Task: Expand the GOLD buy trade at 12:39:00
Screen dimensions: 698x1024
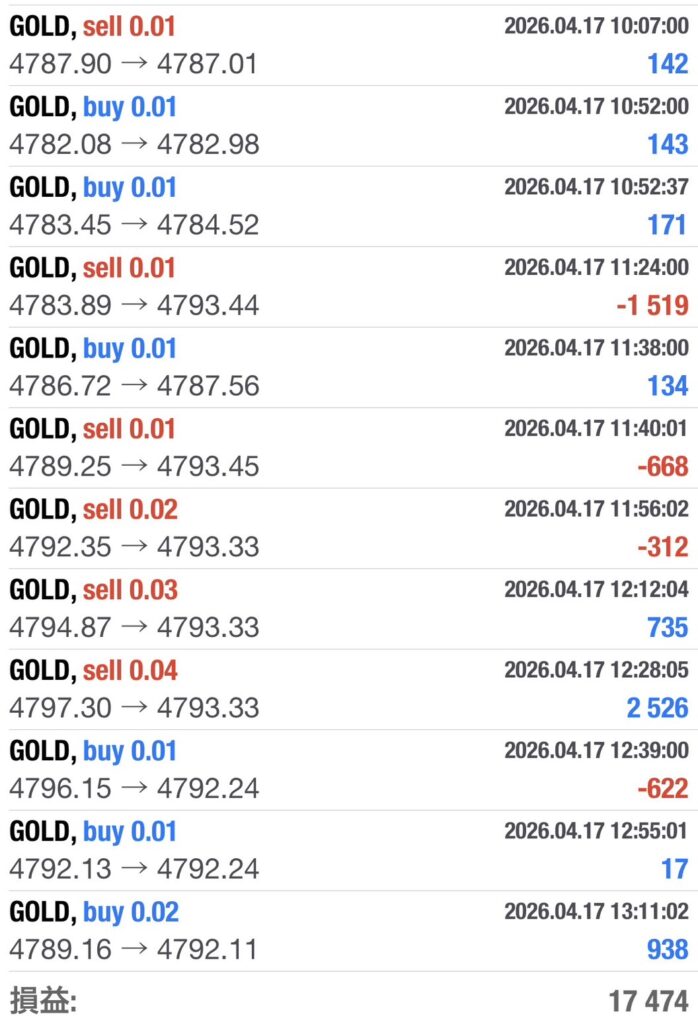Action: tap(349, 770)
